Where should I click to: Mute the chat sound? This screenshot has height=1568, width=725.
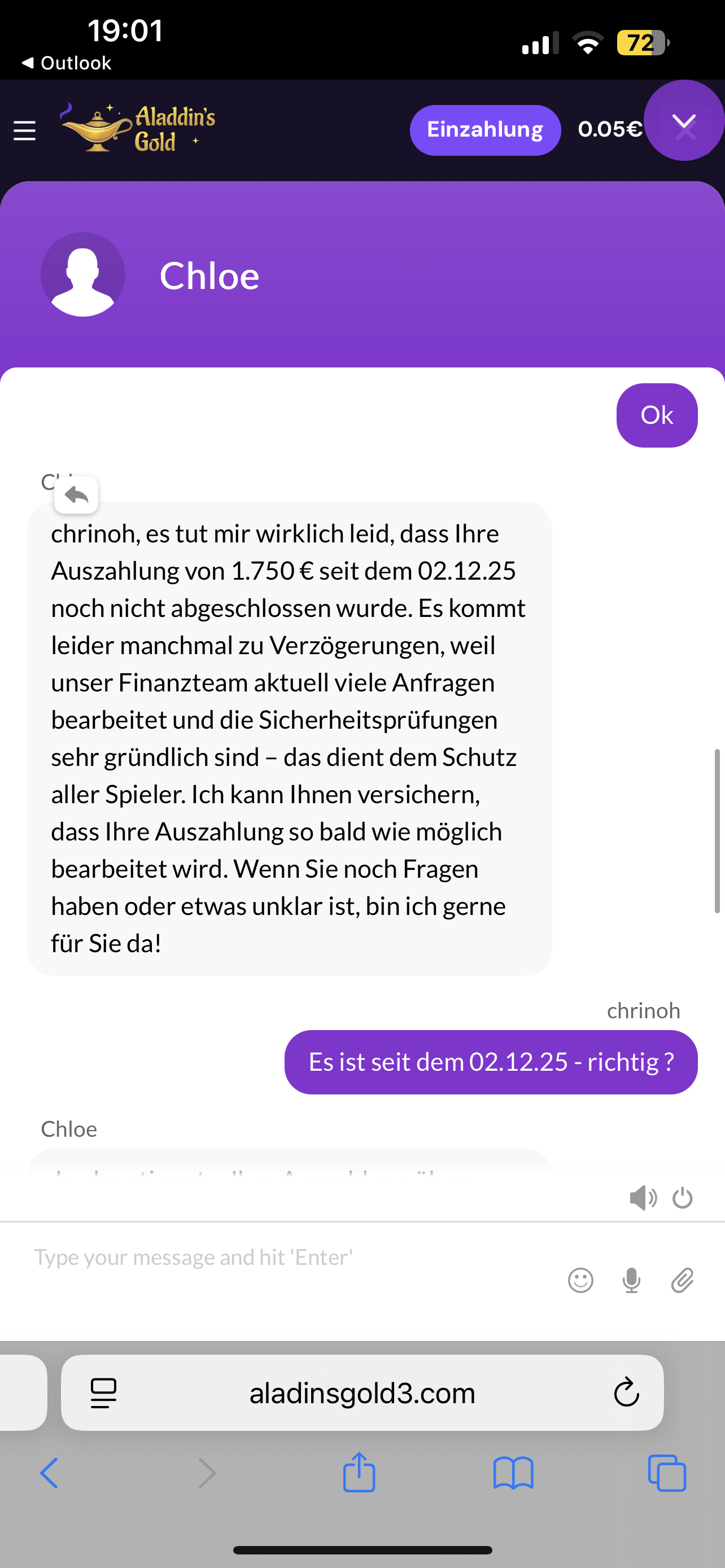(x=642, y=1198)
